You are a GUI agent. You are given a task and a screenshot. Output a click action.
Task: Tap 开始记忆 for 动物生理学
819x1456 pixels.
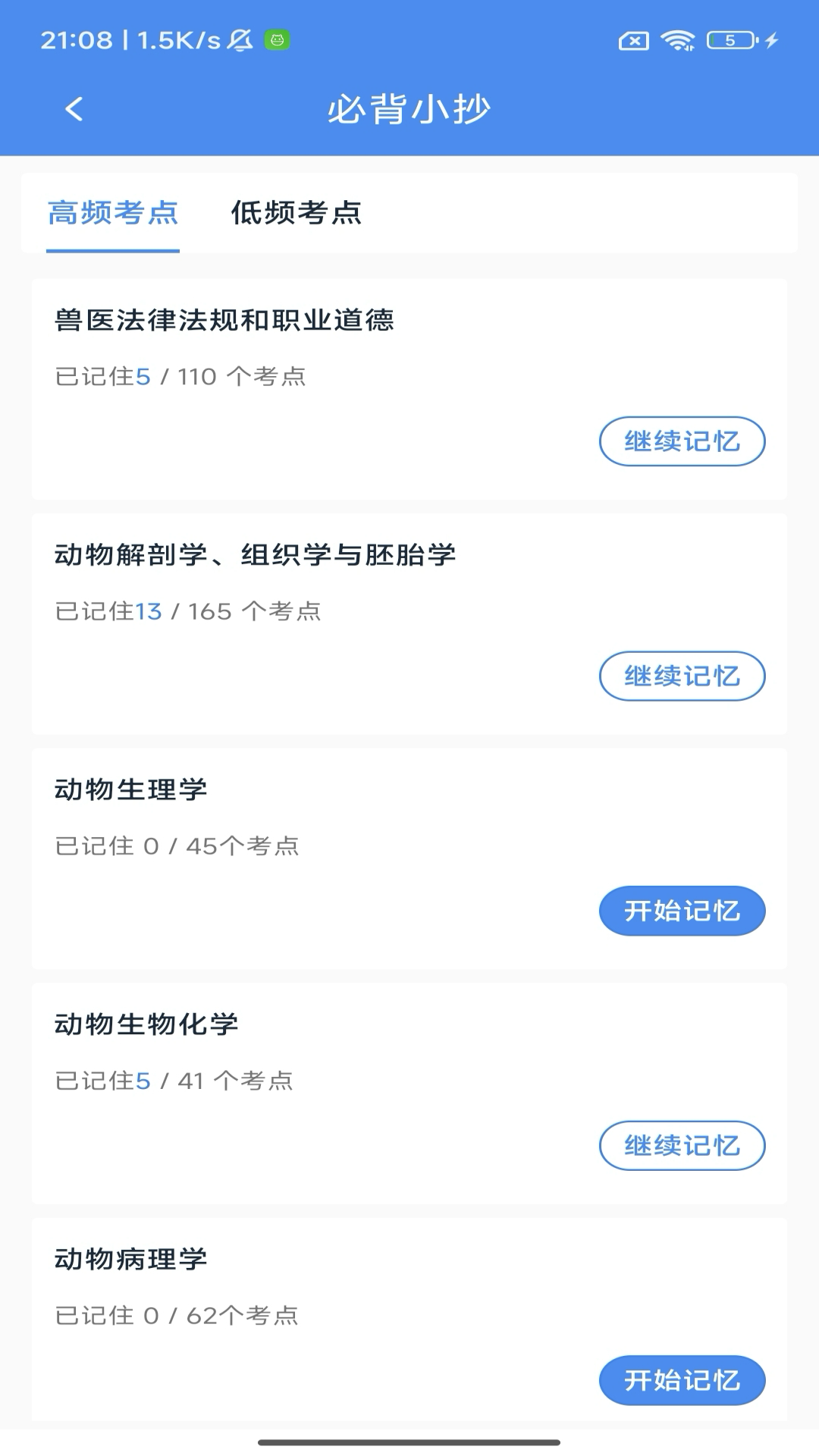click(682, 912)
